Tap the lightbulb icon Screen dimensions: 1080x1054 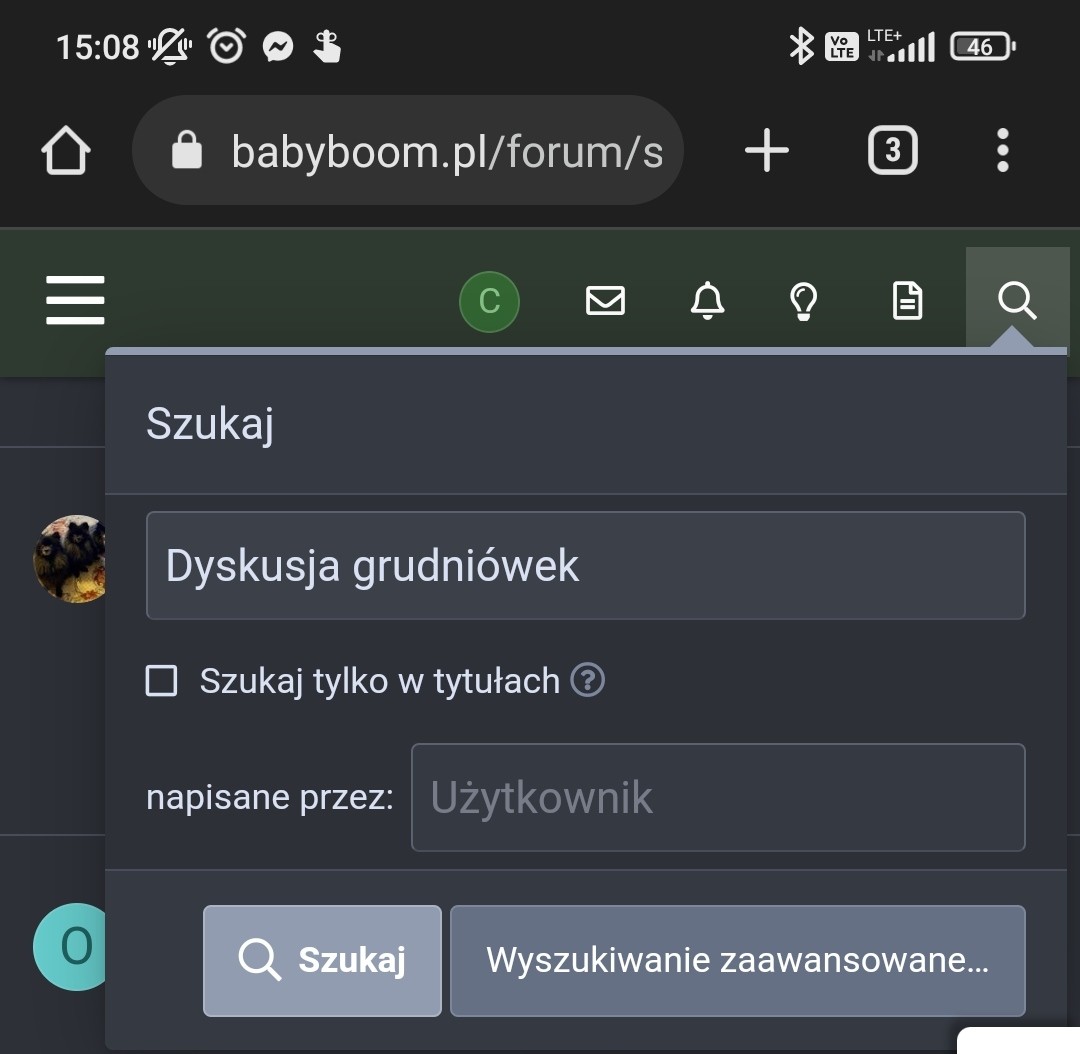804,300
